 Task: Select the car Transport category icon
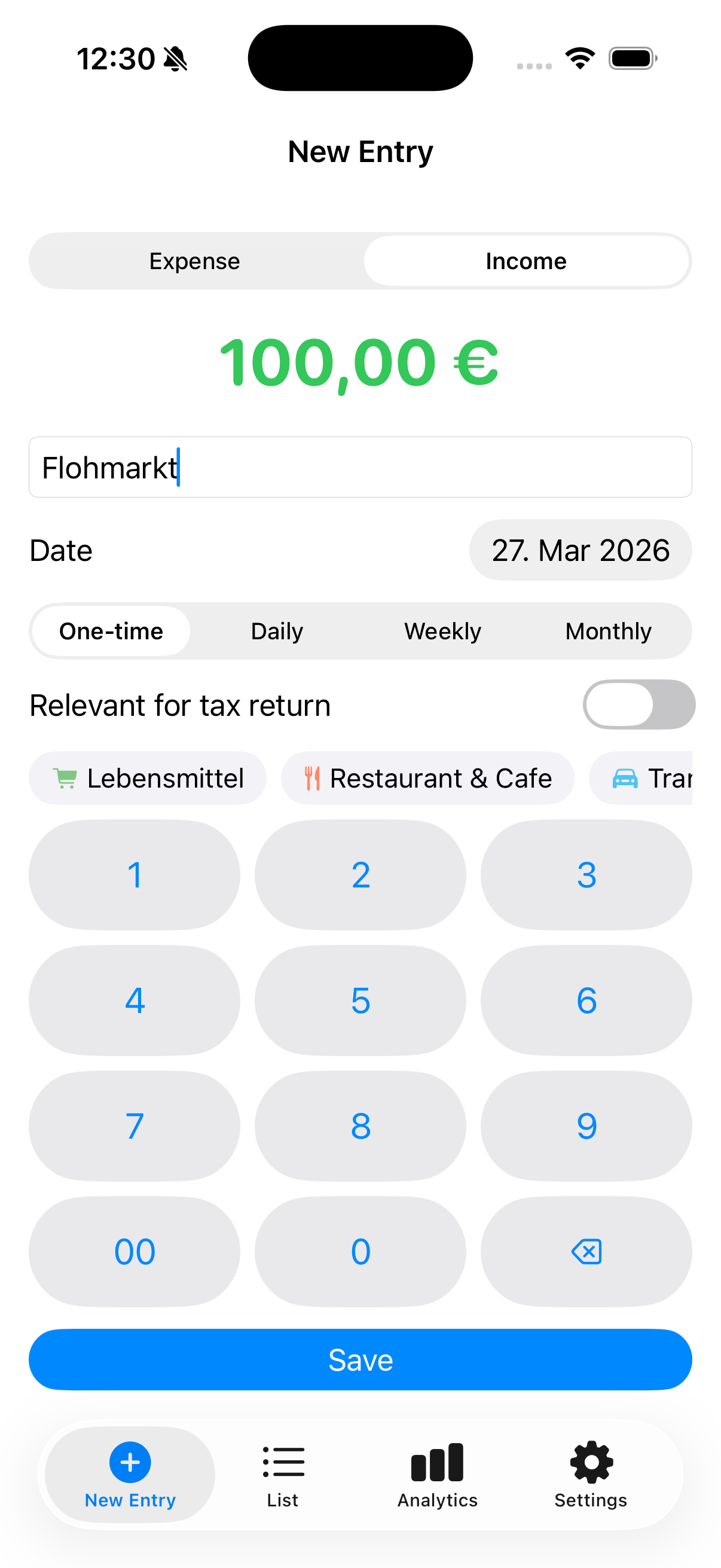point(626,778)
